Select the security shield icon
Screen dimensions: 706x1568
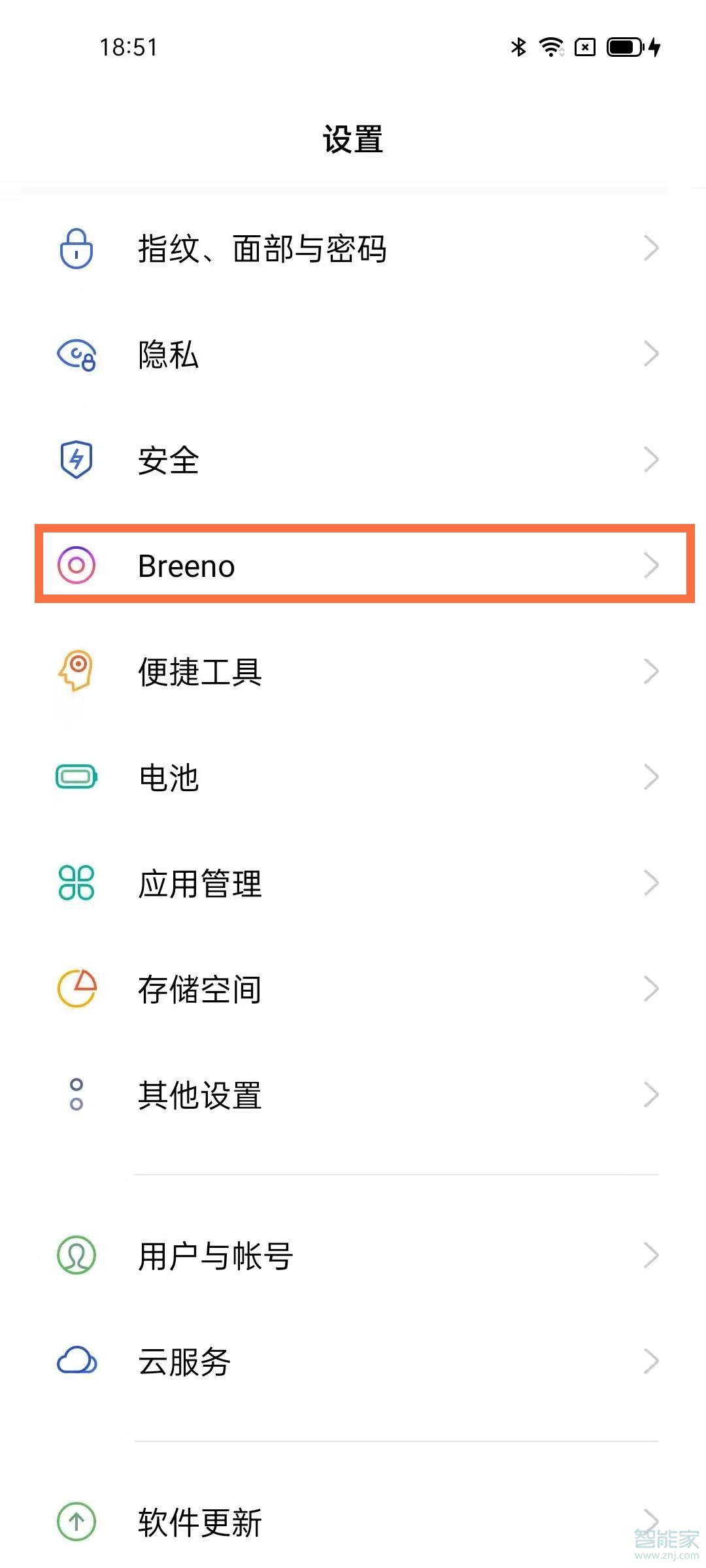(75, 461)
